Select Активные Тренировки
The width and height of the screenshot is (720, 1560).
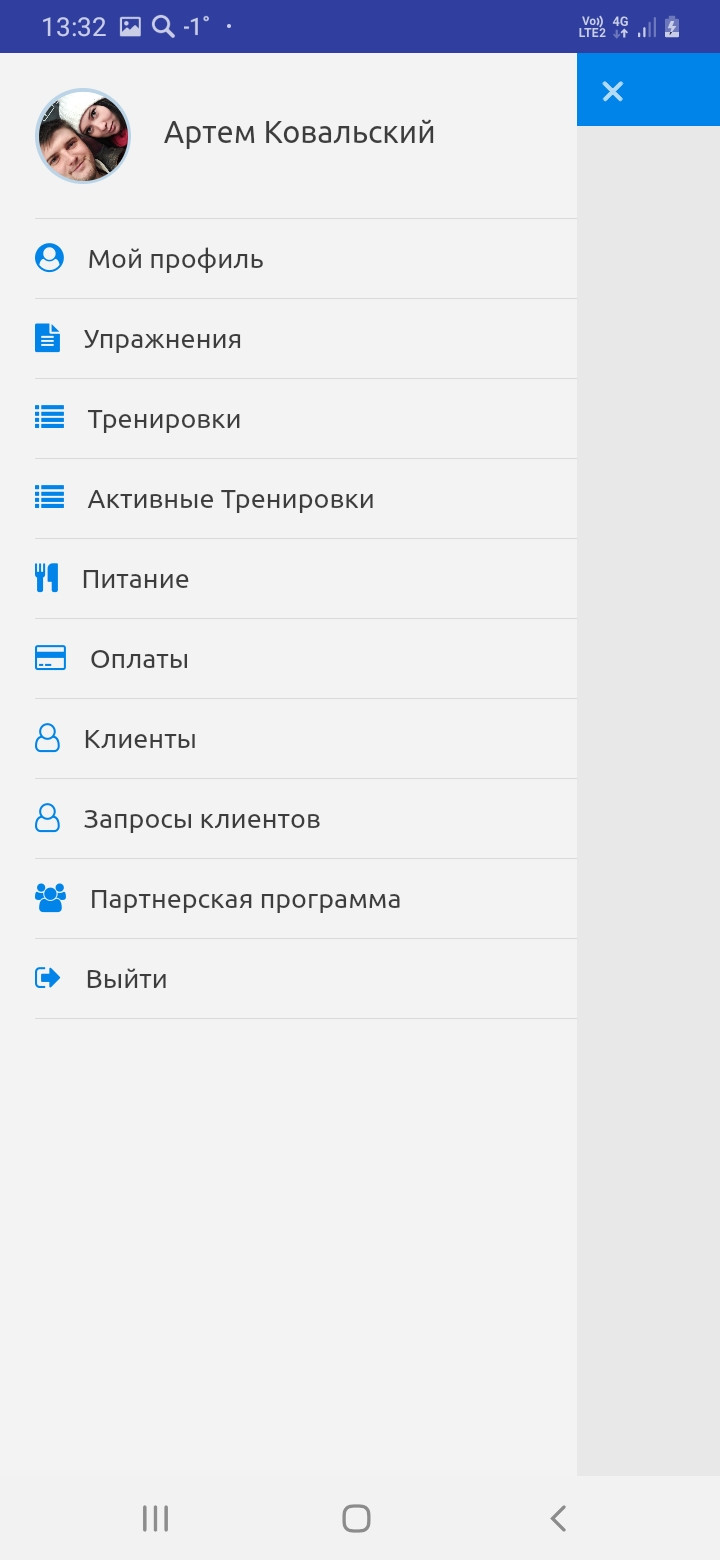pos(306,499)
